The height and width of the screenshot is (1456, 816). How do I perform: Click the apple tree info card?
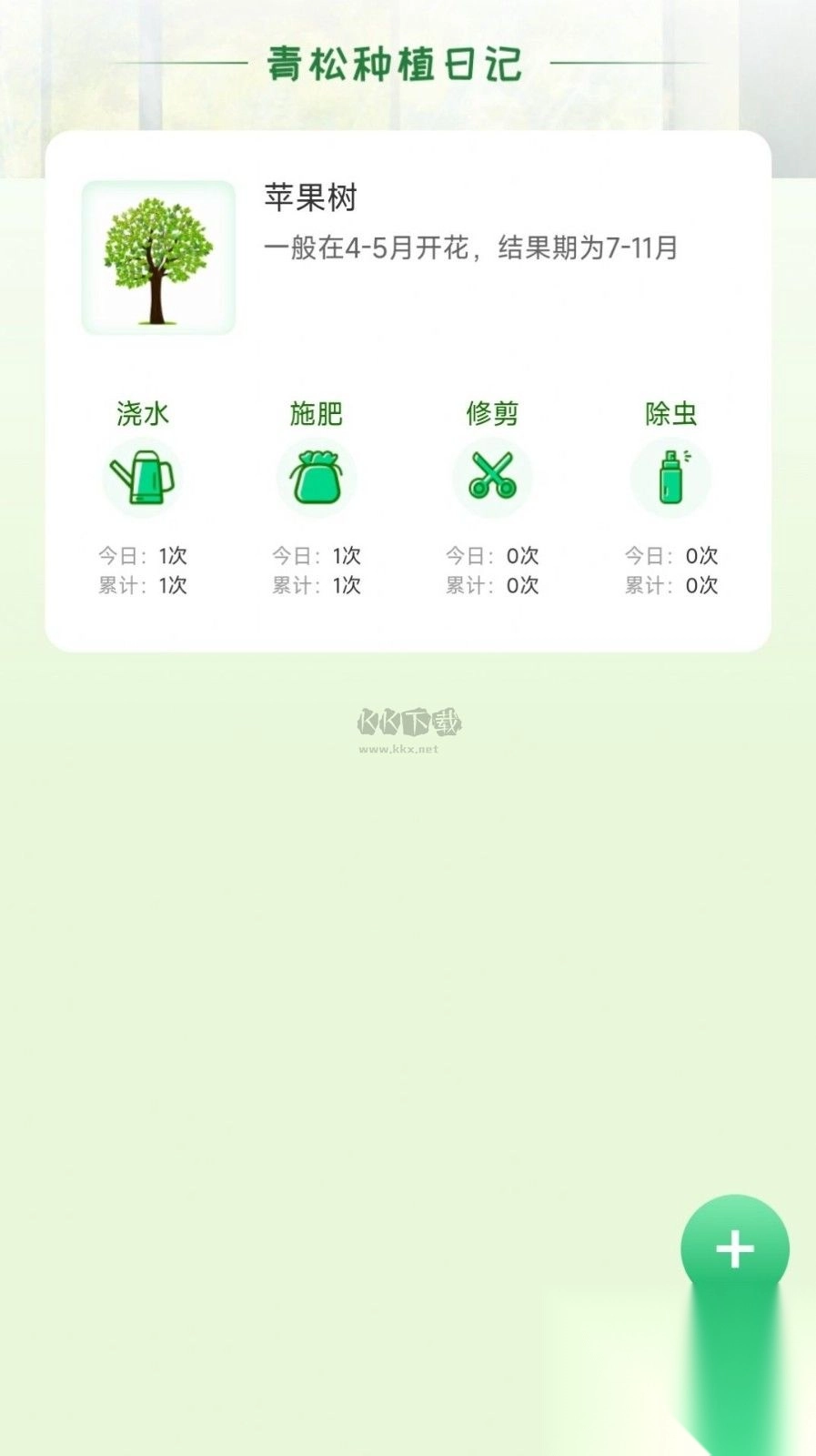click(408, 389)
